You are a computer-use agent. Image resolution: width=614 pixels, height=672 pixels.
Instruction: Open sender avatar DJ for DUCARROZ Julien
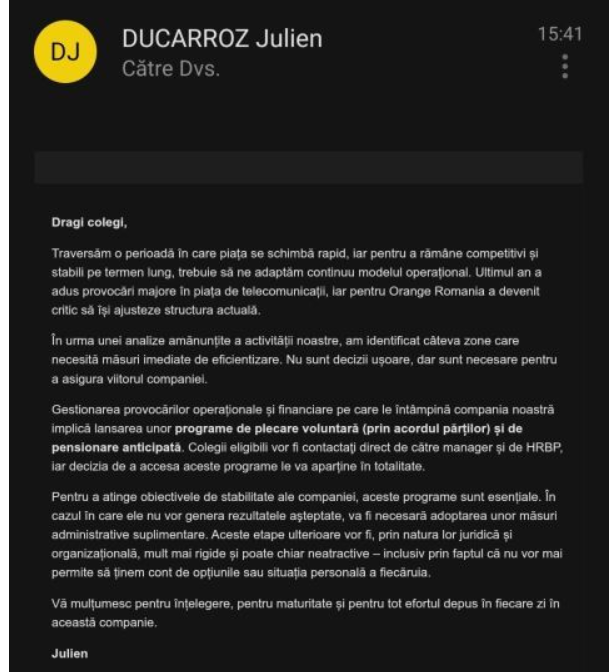point(65,51)
